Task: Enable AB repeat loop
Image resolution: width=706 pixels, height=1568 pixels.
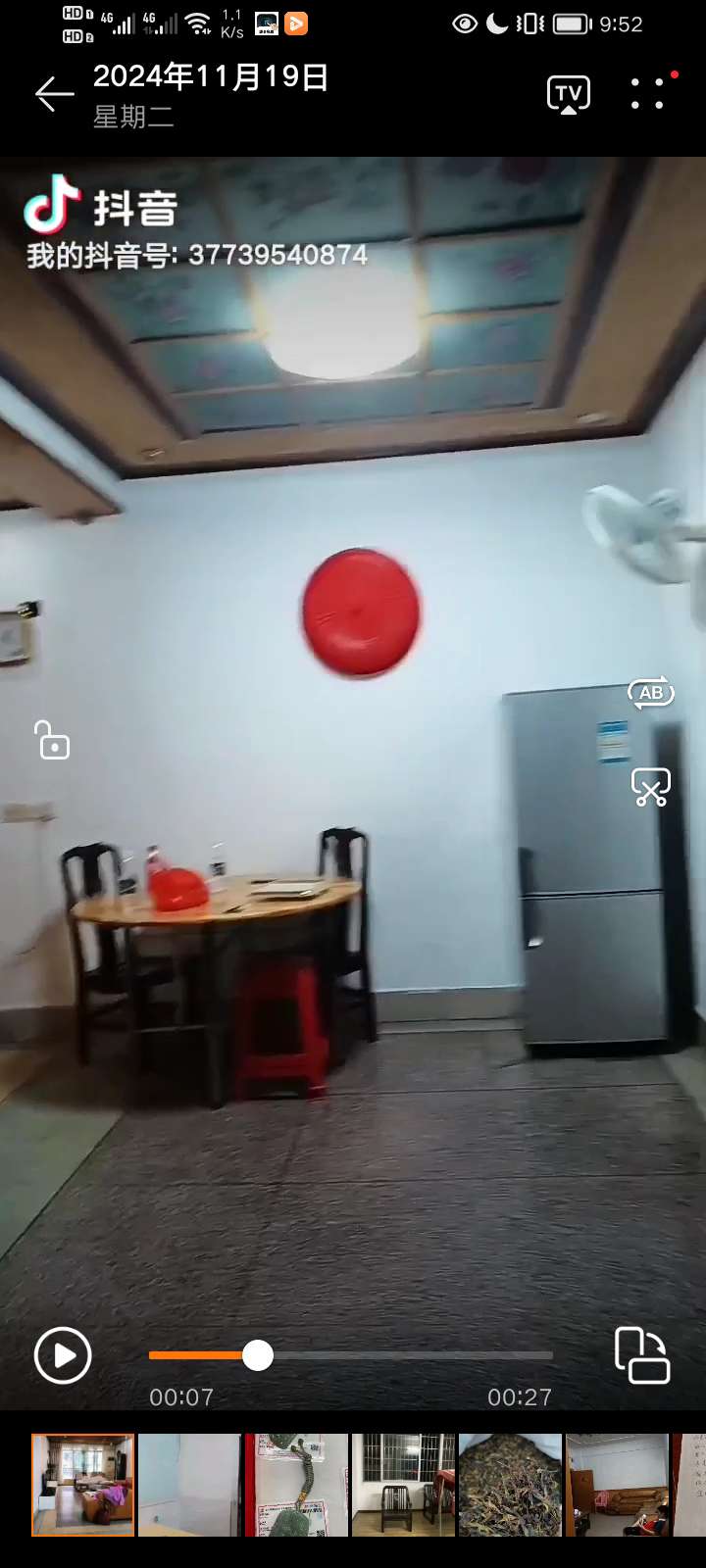Action: click(651, 693)
